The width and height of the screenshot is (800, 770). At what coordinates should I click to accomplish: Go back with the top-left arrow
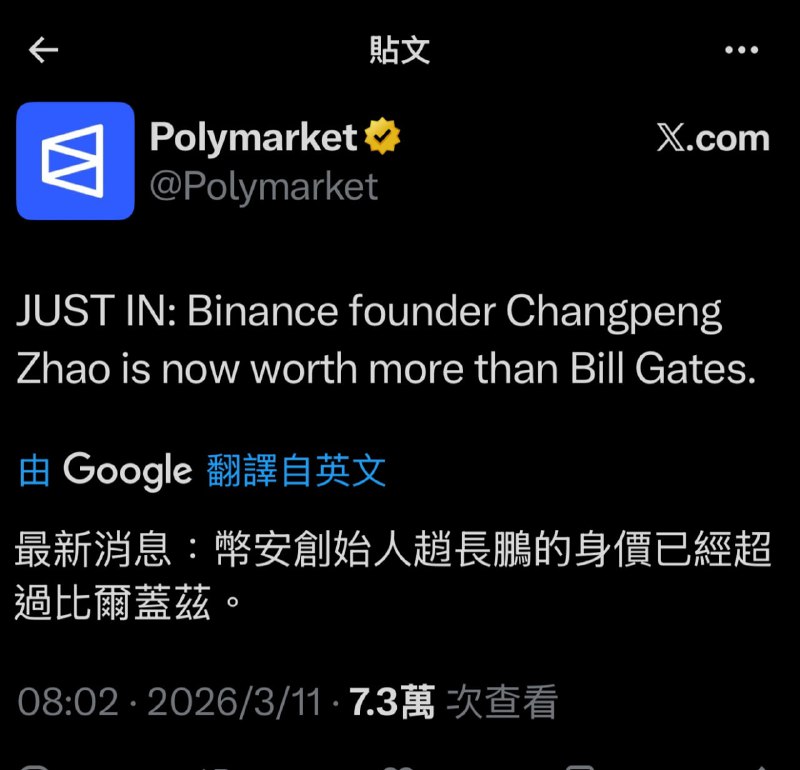click(44, 51)
